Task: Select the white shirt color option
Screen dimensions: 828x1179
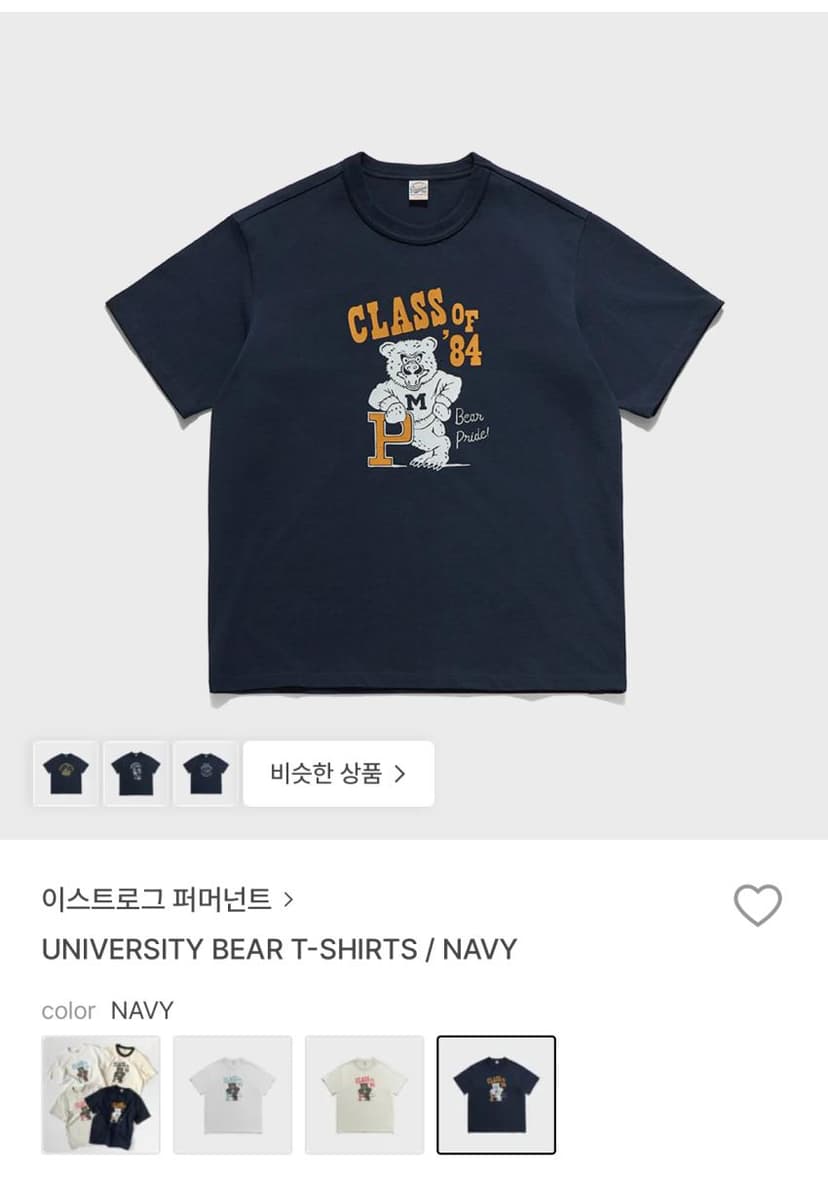Action: pos(232,1095)
